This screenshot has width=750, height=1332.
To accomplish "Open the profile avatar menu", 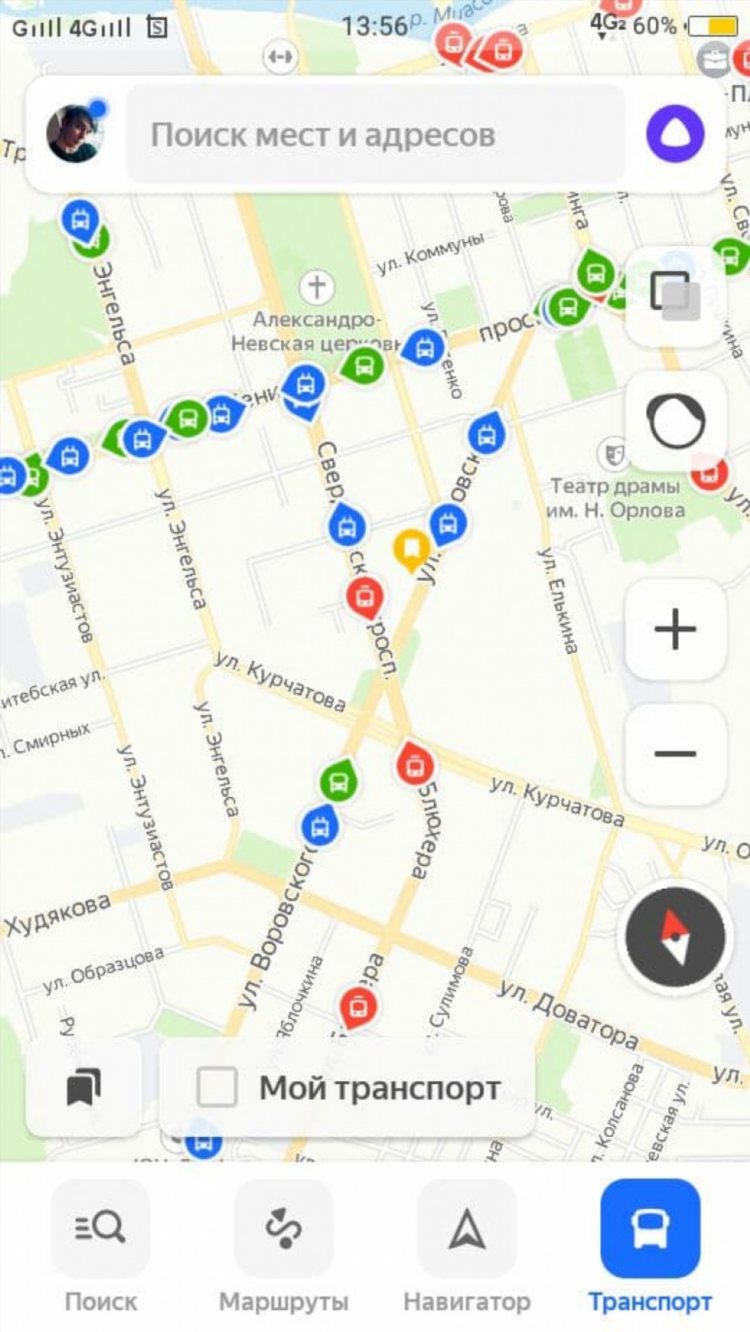I will click(x=75, y=134).
